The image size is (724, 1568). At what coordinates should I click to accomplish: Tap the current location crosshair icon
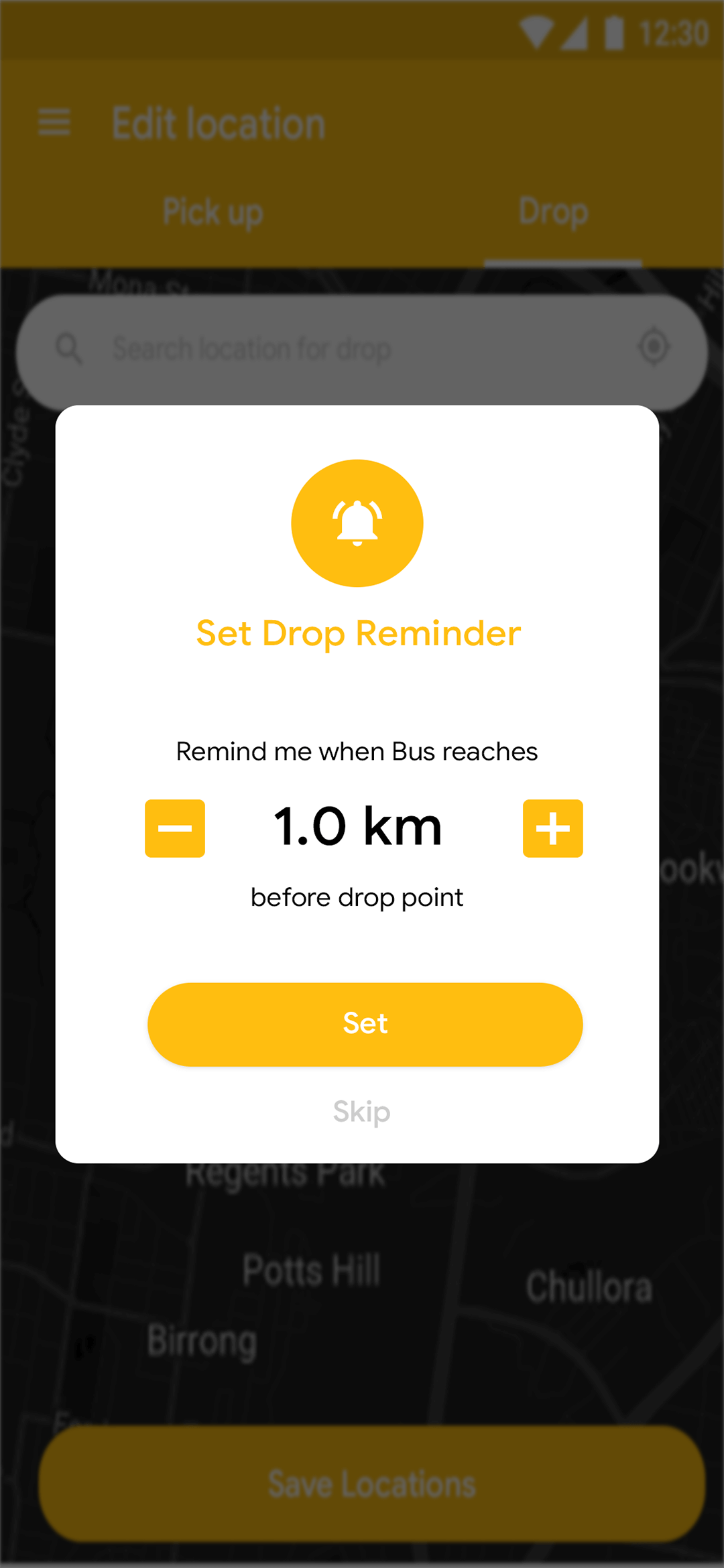click(x=654, y=347)
